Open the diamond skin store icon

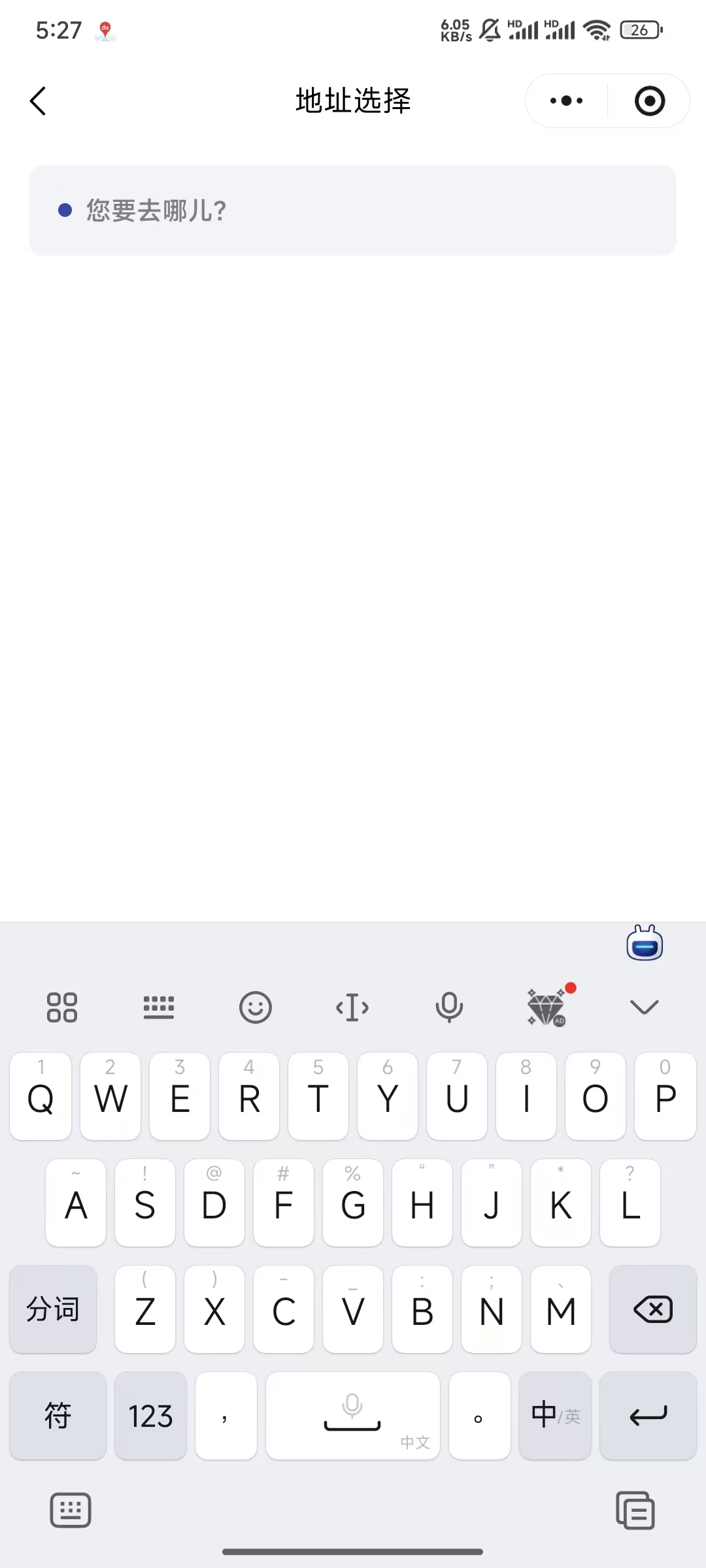click(x=546, y=1007)
